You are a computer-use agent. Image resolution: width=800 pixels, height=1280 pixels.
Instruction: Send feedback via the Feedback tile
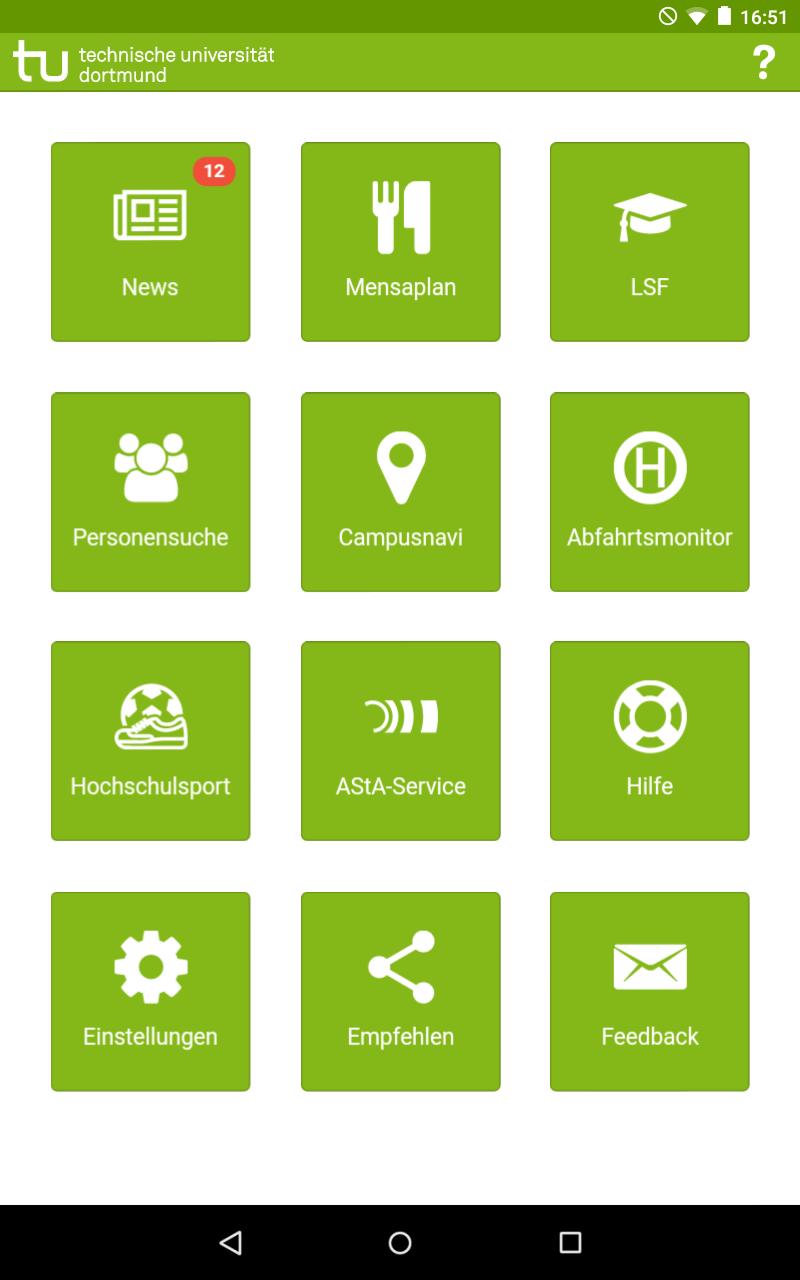[x=649, y=991]
